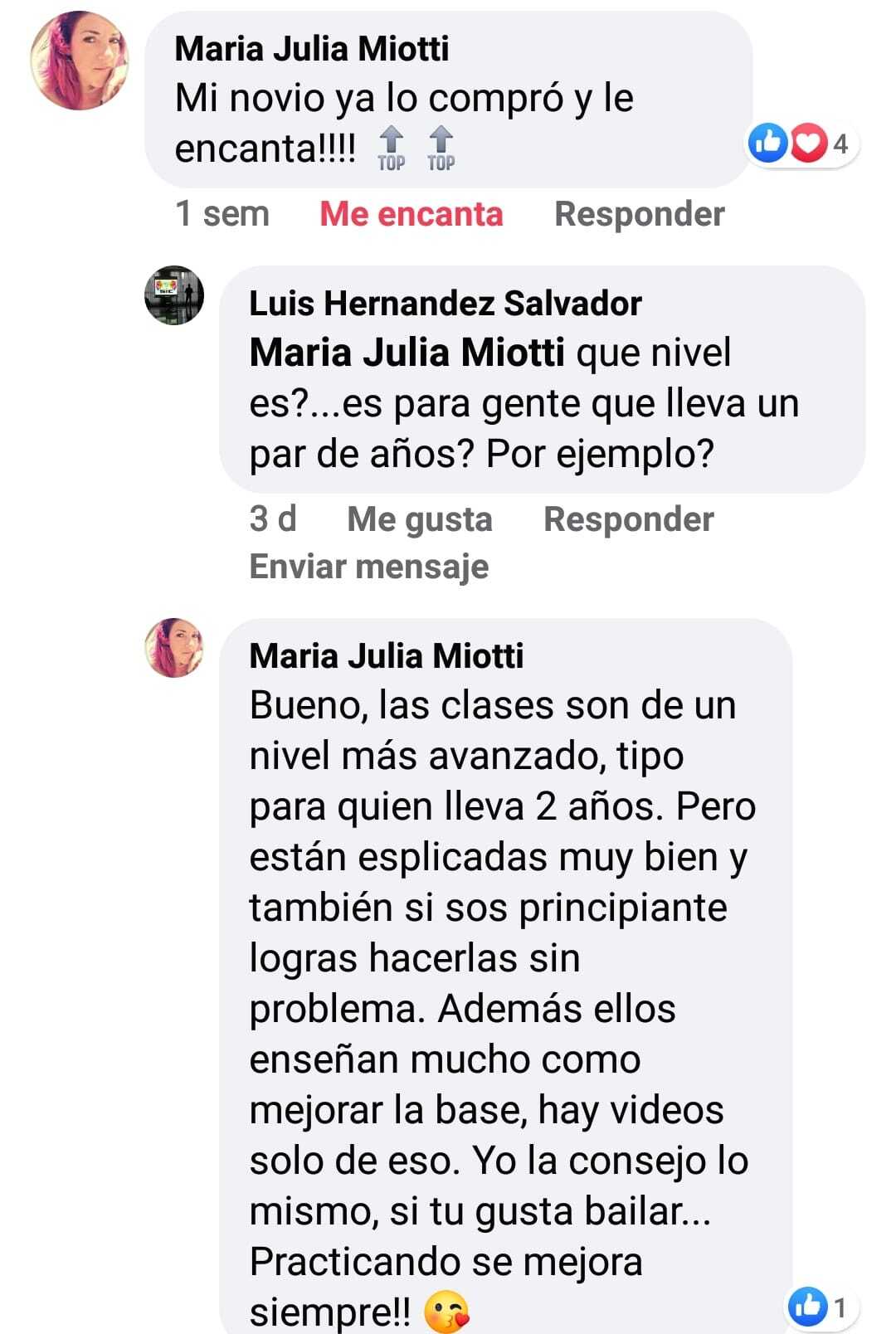Open Luis Hernandez Salvador's avatar picture

(x=174, y=295)
